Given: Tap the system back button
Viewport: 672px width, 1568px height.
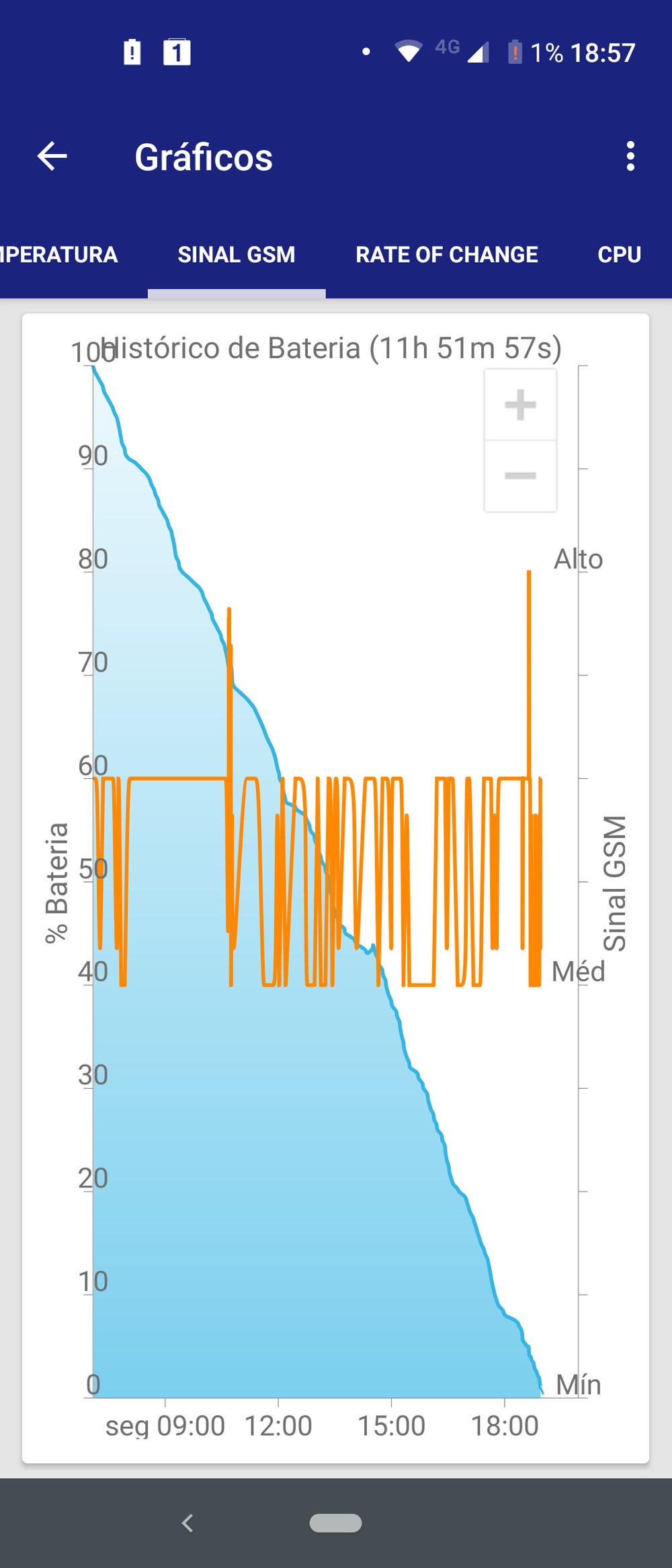Looking at the screenshot, I should [x=187, y=1523].
